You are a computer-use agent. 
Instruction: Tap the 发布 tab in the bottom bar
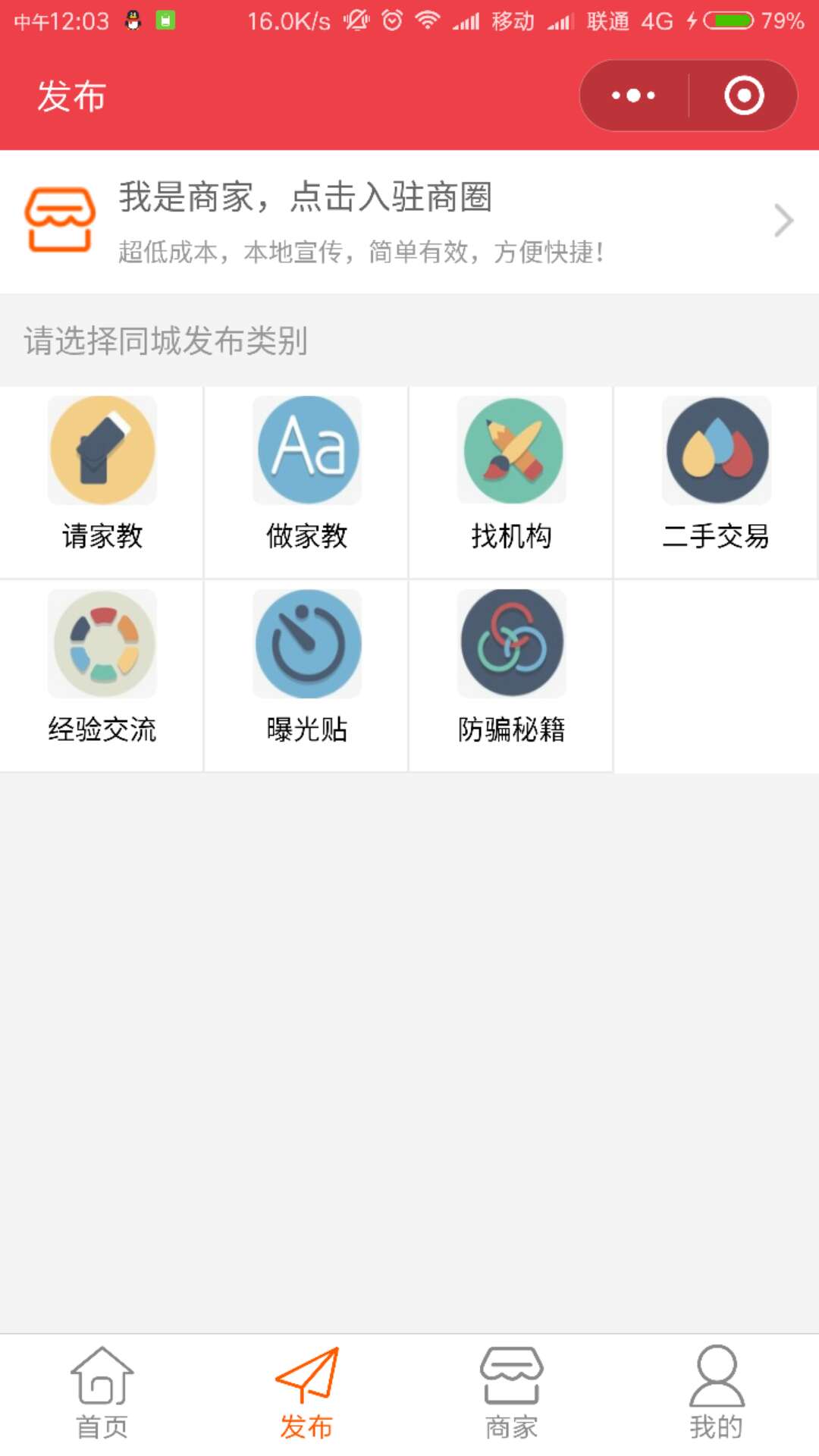[x=307, y=1394]
